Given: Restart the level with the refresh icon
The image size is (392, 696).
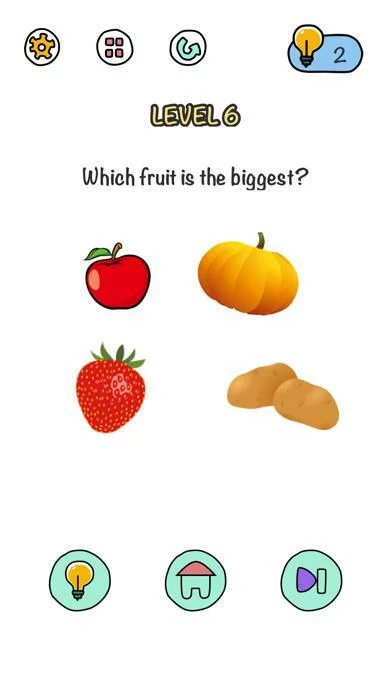Looking at the screenshot, I should point(188,47).
